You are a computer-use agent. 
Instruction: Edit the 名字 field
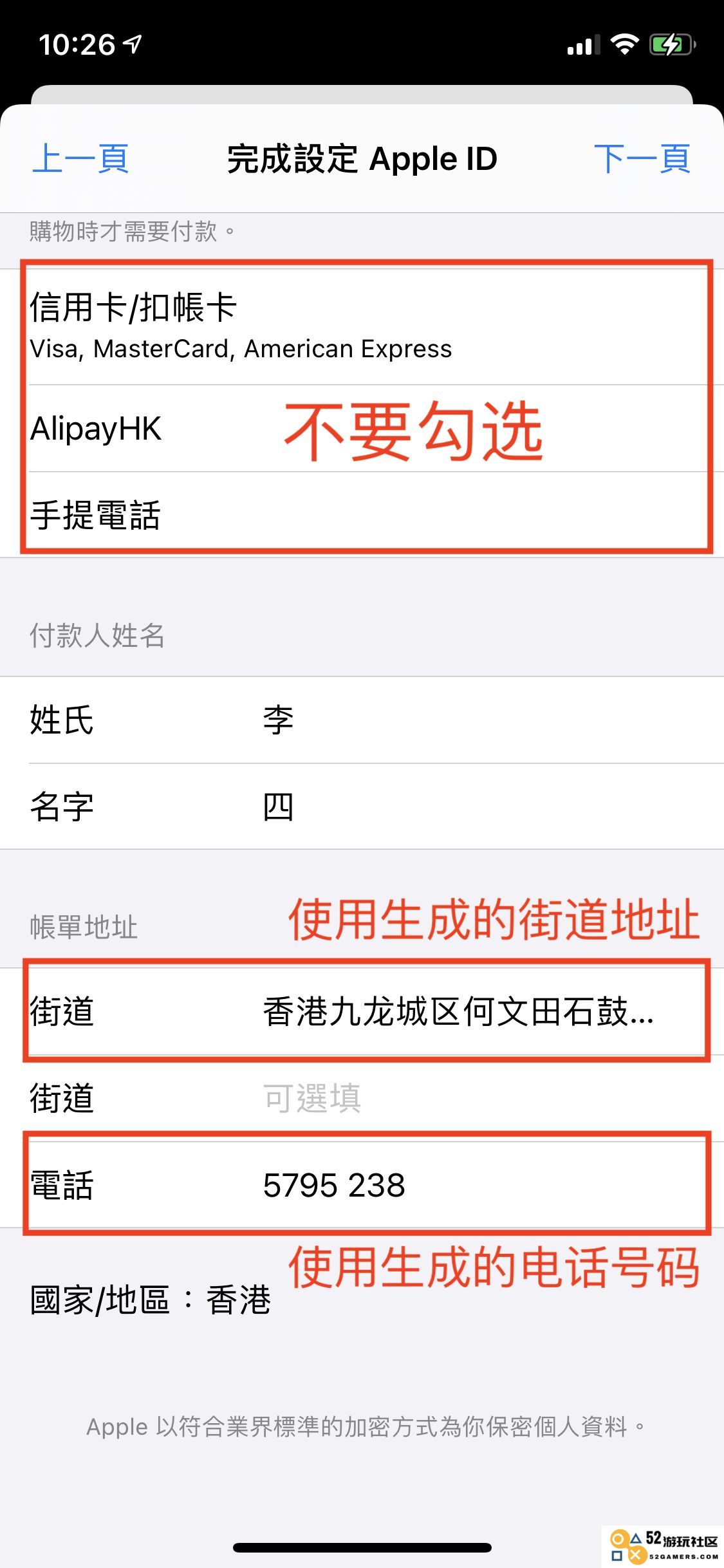[x=362, y=807]
